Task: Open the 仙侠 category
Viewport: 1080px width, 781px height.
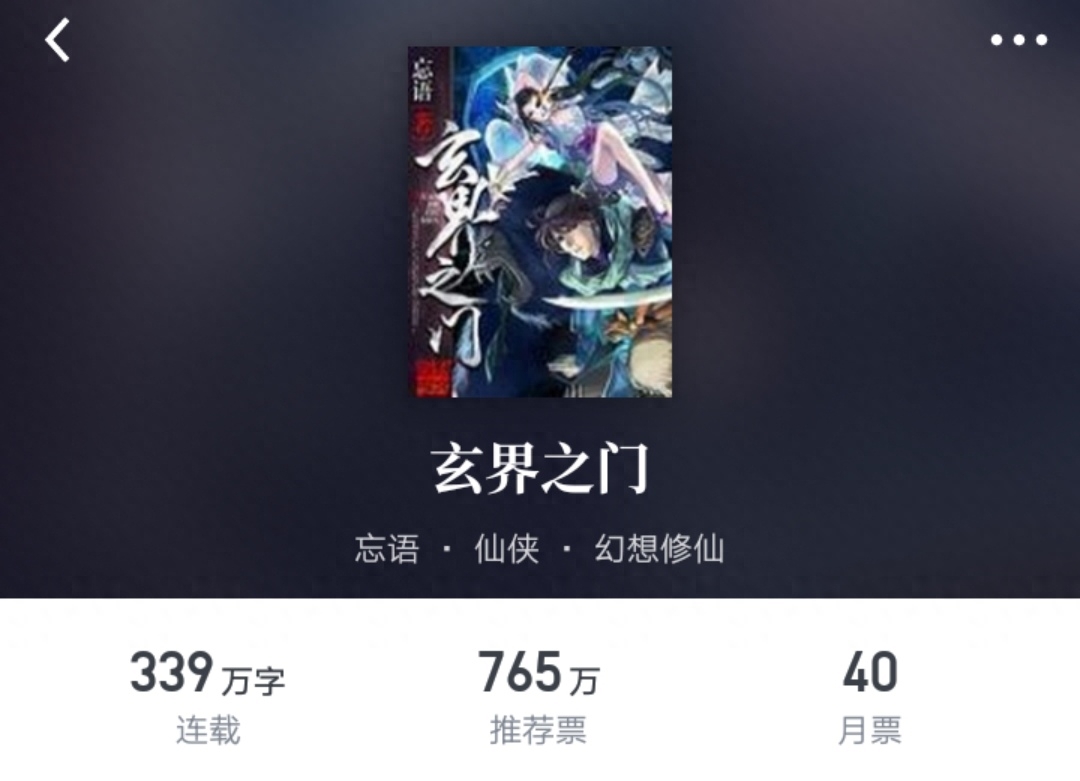Action: (x=507, y=549)
